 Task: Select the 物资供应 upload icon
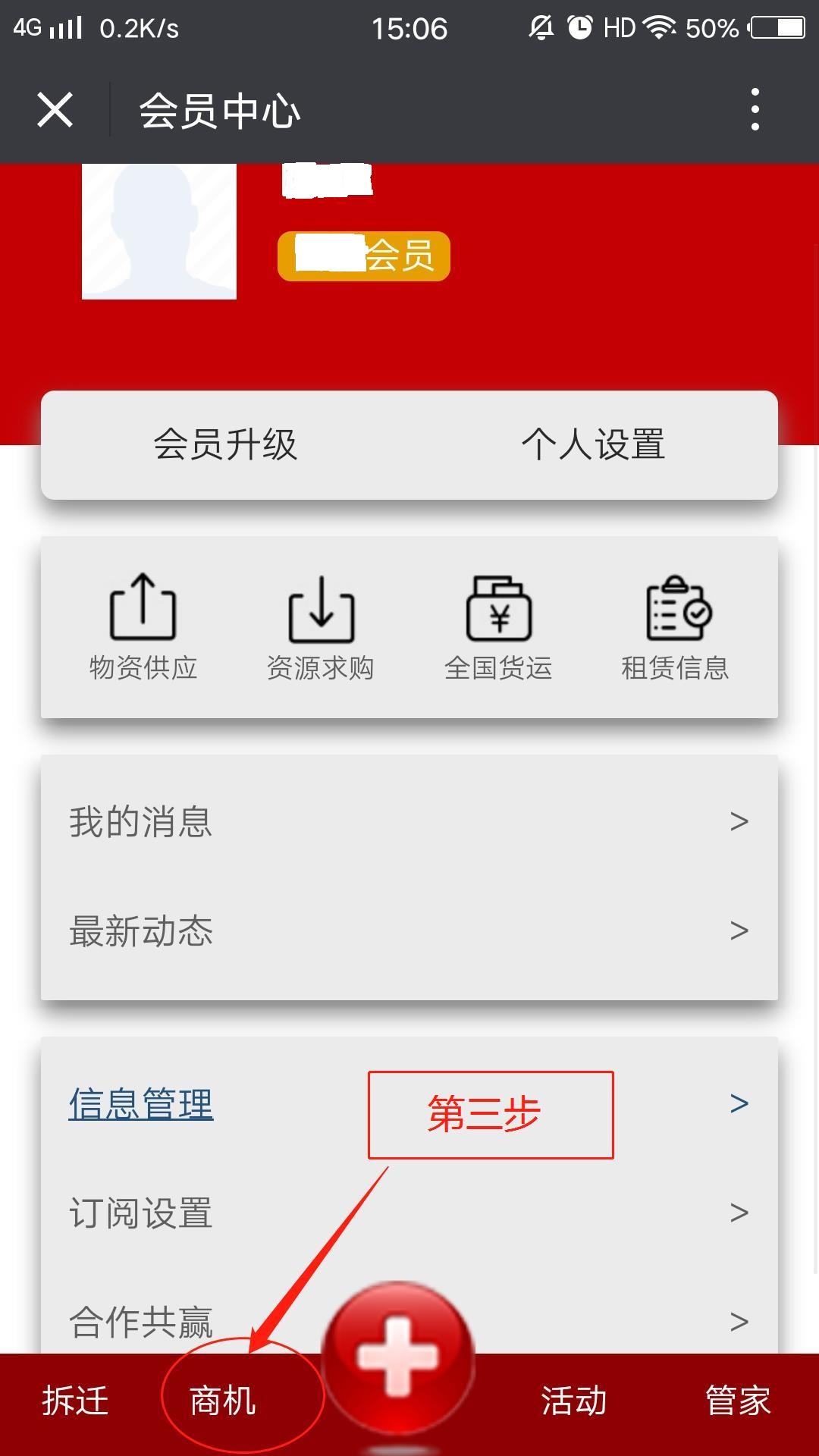point(144,607)
